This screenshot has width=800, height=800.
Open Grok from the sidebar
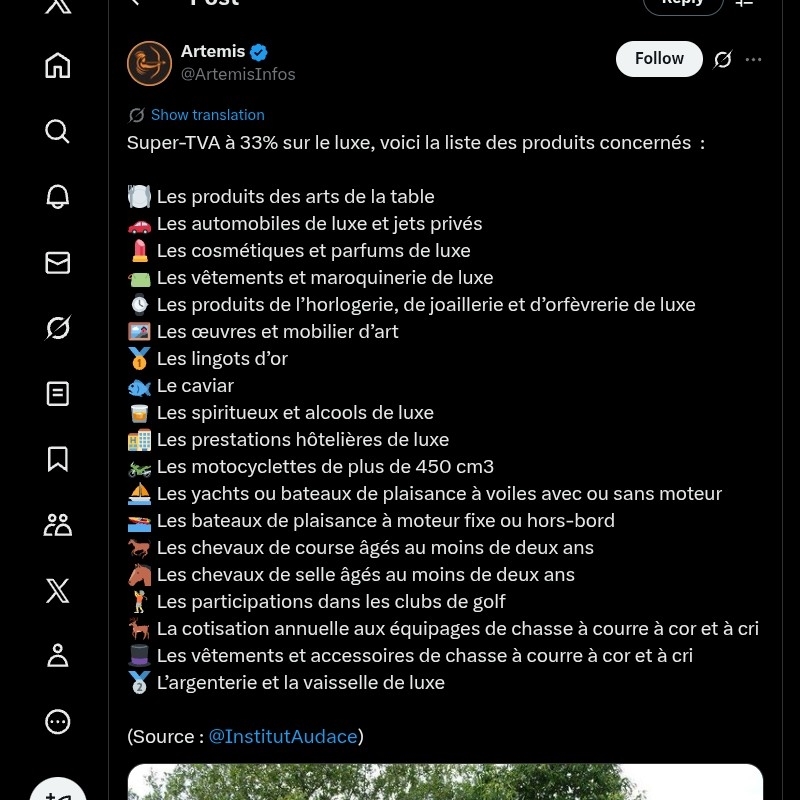tap(58, 328)
